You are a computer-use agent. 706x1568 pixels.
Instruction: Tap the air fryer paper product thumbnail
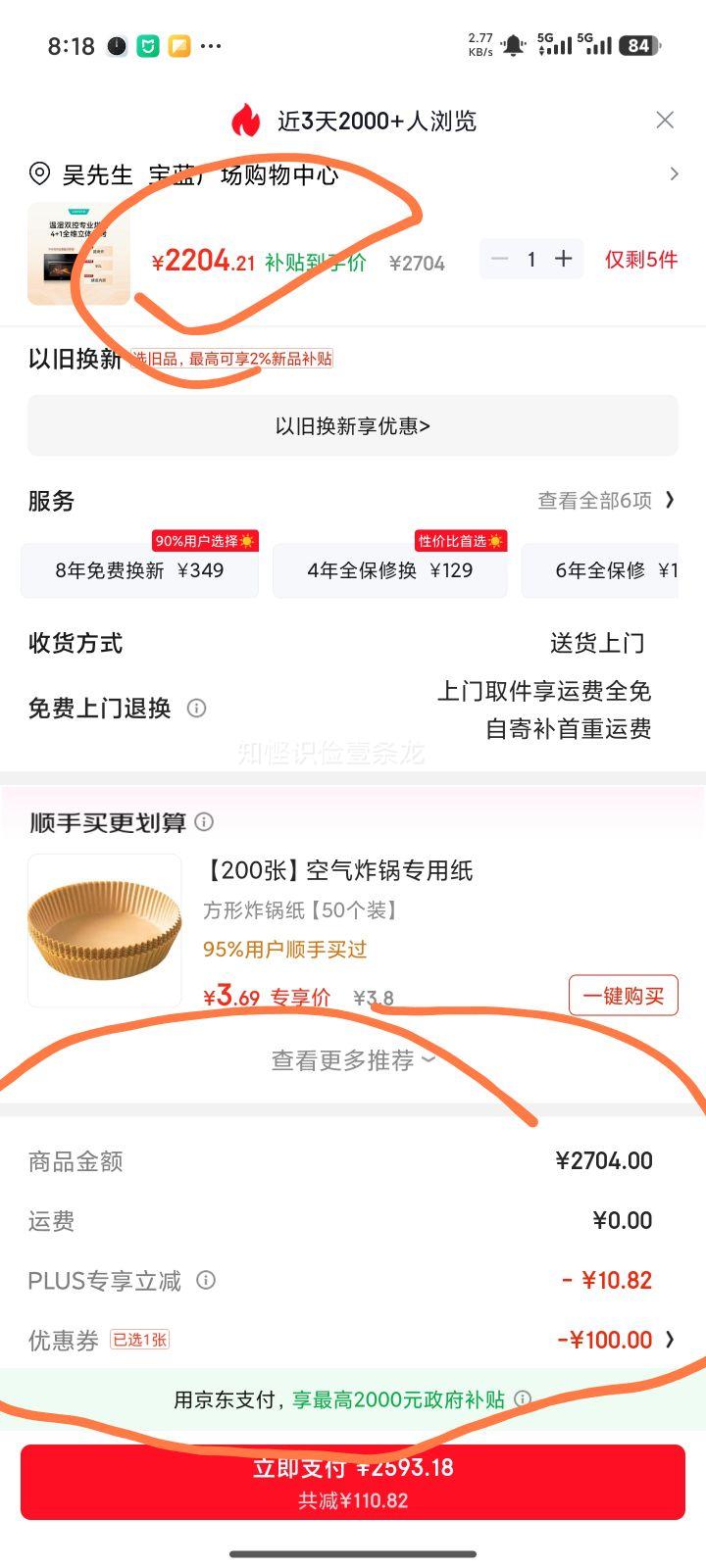[x=104, y=930]
